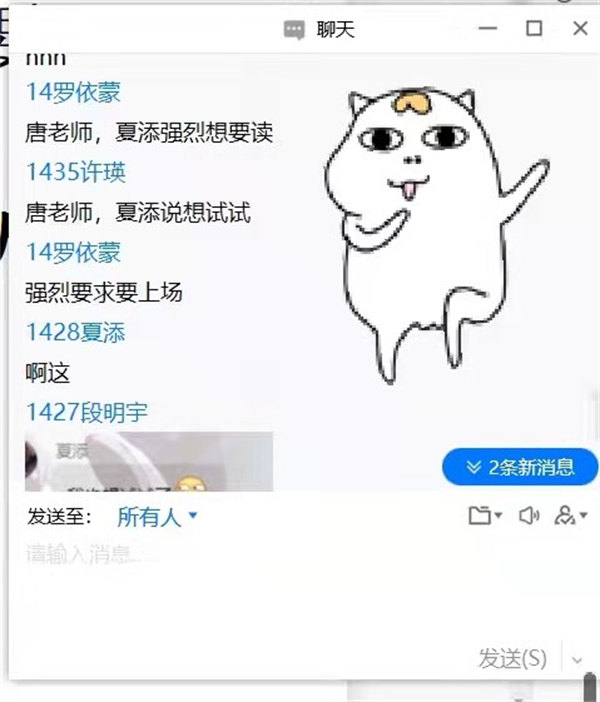Open the chat permission settings icon

[570, 516]
